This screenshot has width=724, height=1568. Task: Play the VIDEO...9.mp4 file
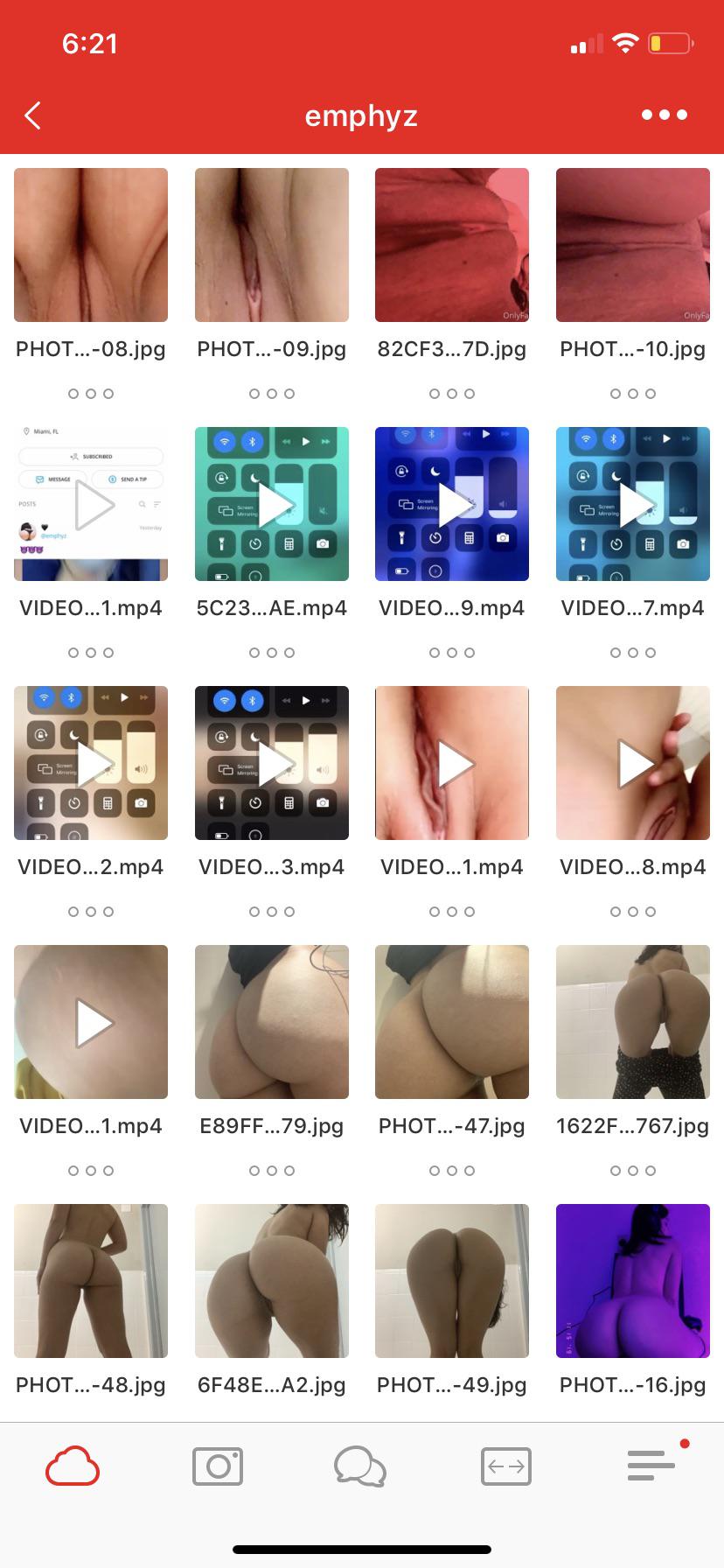[x=452, y=504]
